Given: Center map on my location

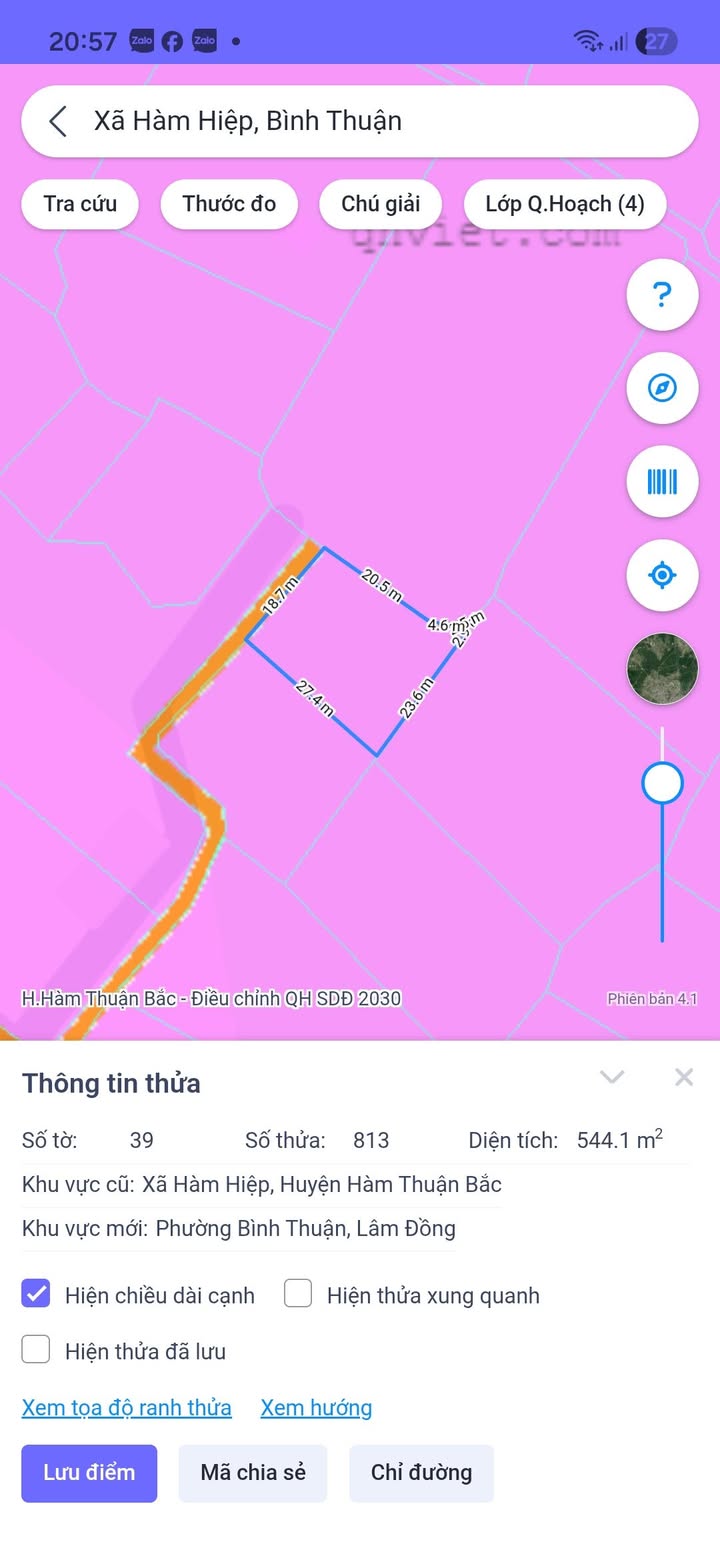Looking at the screenshot, I should (x=662, y=575).
